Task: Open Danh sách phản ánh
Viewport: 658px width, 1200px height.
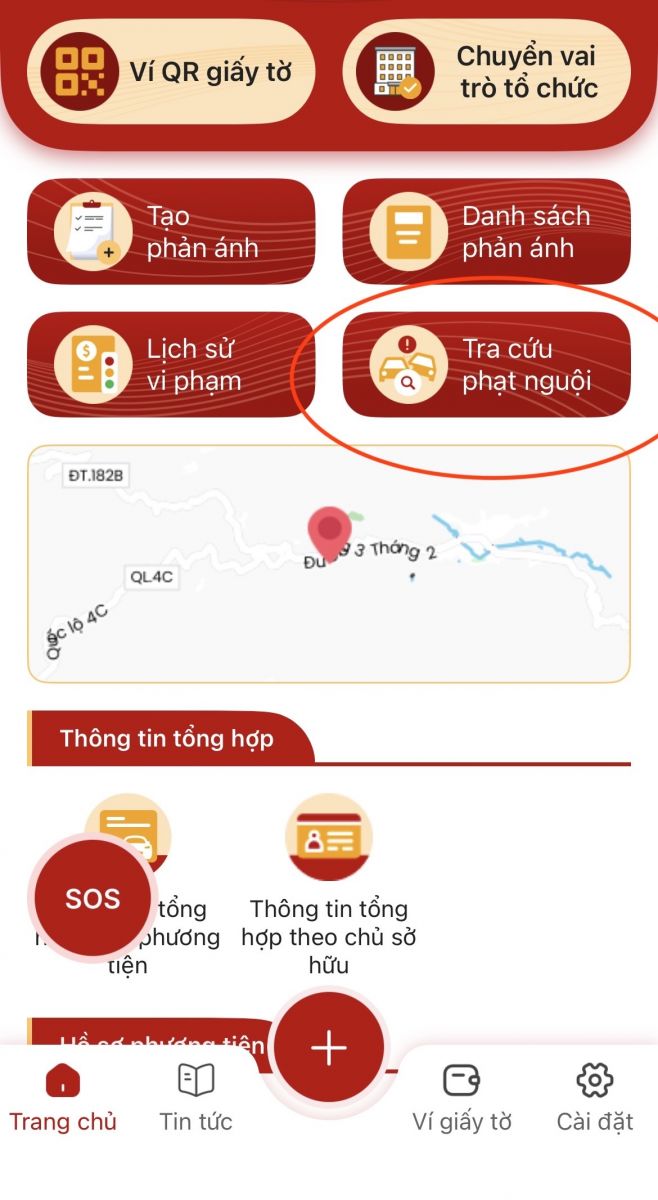Action: (x=486, y=232)
